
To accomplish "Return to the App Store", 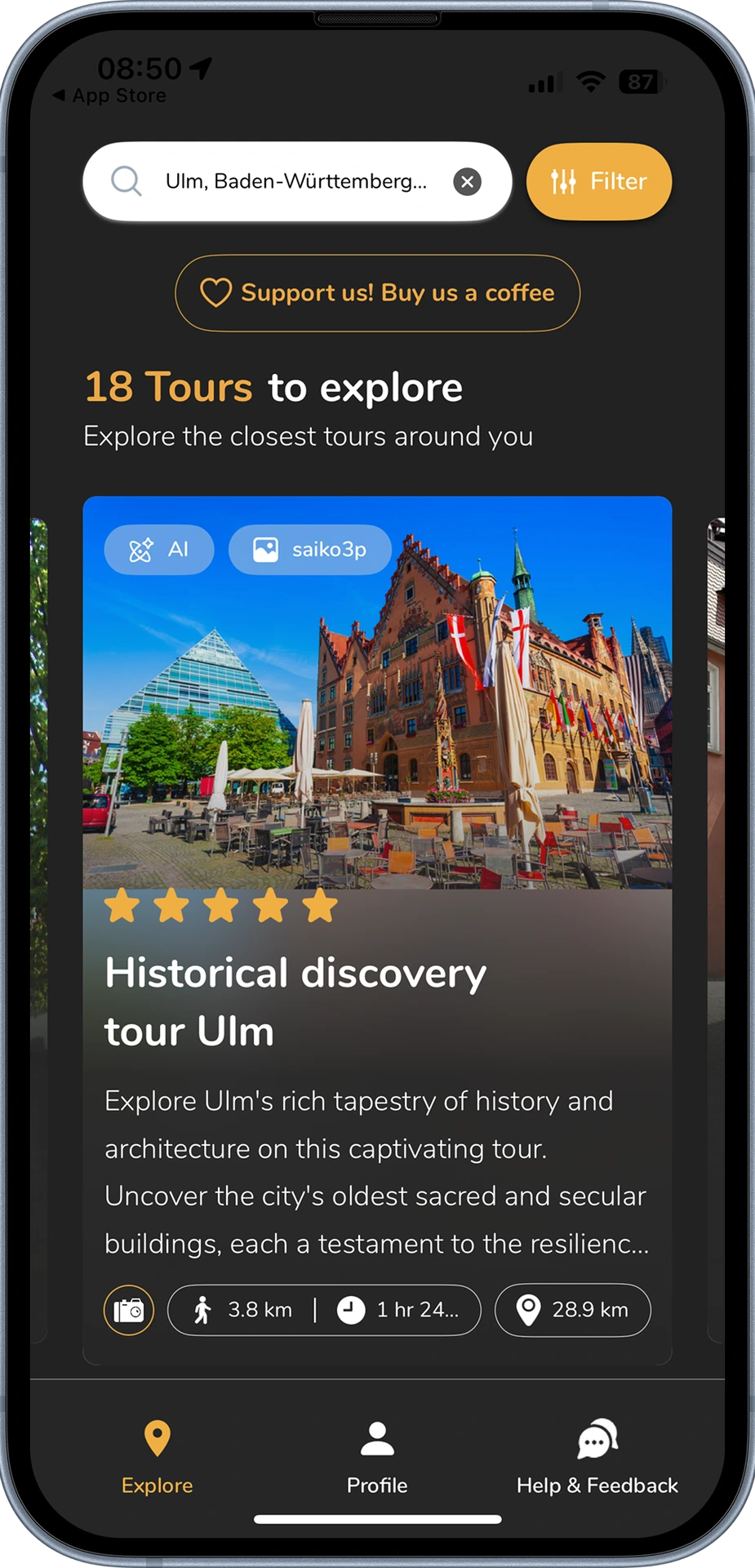I will tap(110, 96).
